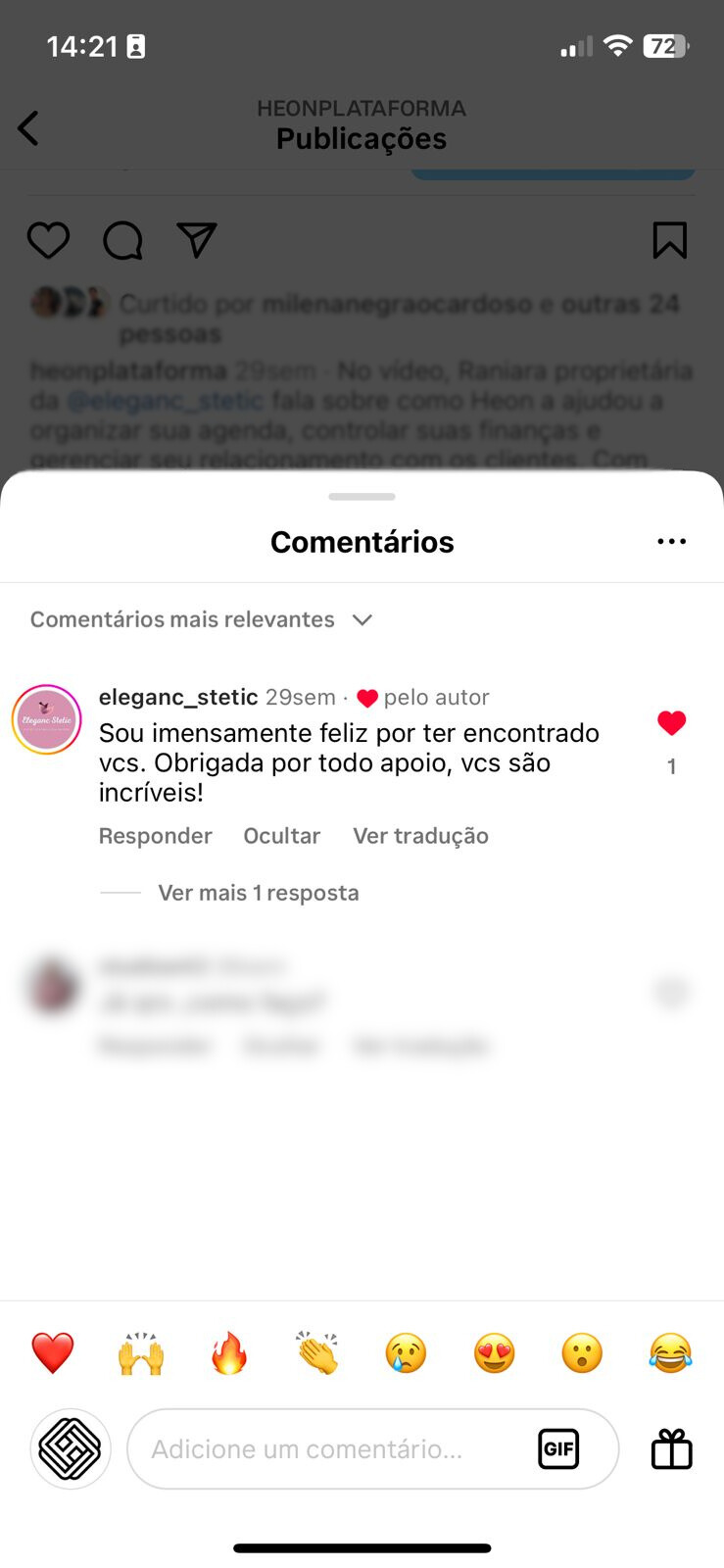Open the GIF picker
724x1568 pixels.
tap(558, 1449)
